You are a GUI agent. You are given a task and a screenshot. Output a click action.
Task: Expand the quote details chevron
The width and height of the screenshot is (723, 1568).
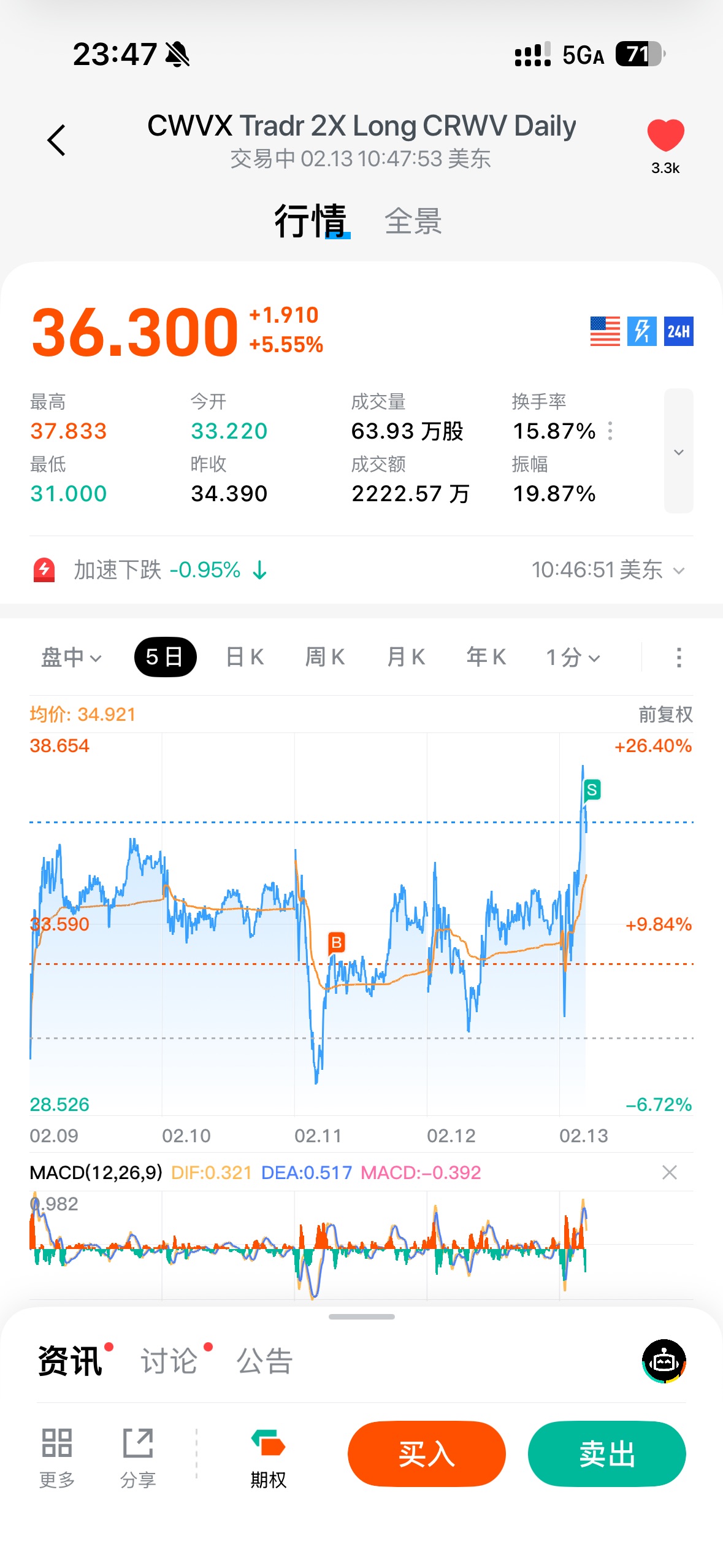tap(678, 452)
